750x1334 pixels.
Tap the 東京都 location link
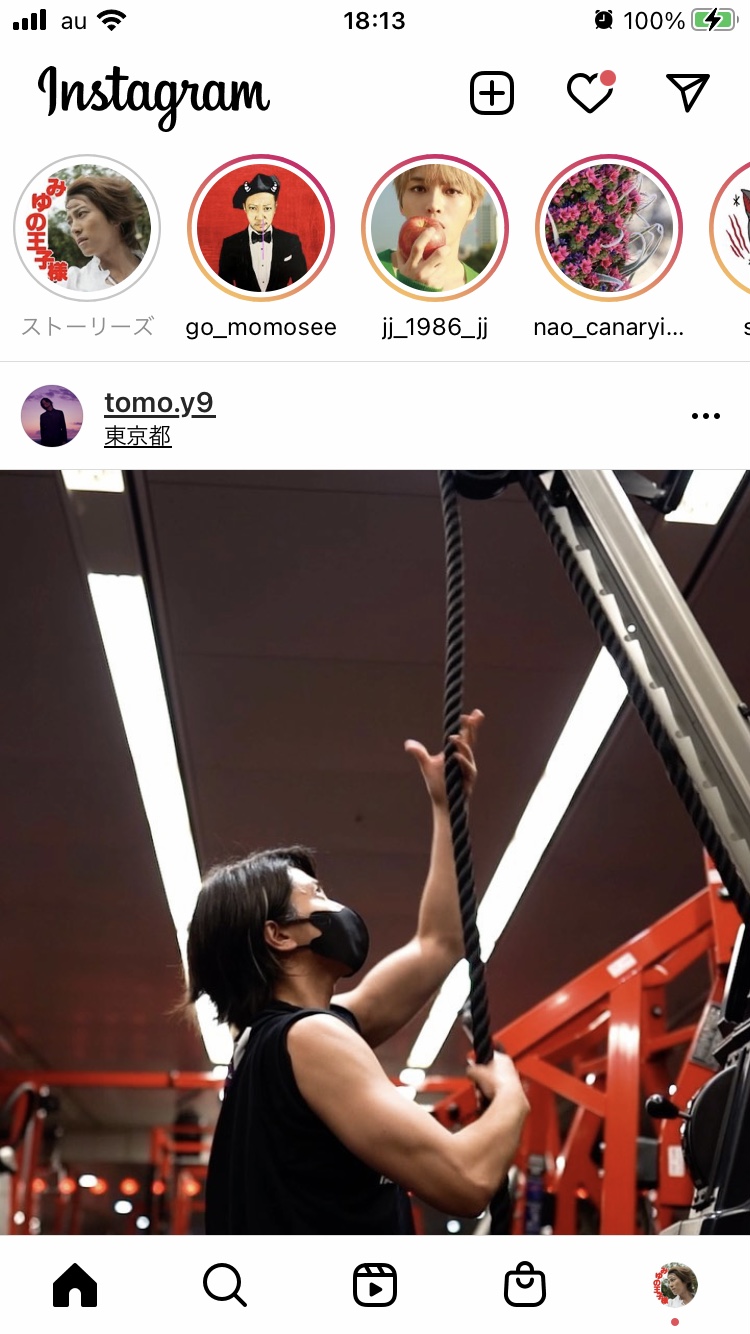coord(138,437)
